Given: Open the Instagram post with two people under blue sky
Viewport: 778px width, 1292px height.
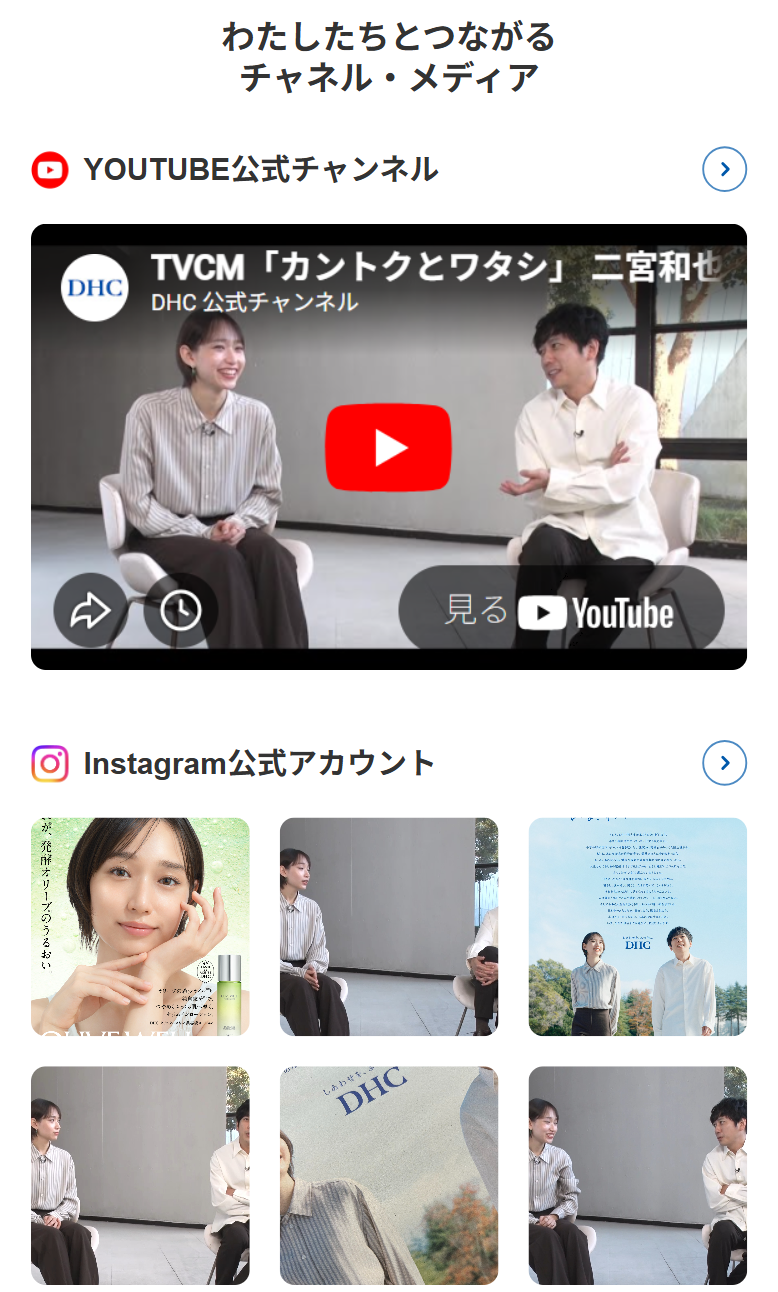Looking at the screenshot, I should tap(637, 926).
